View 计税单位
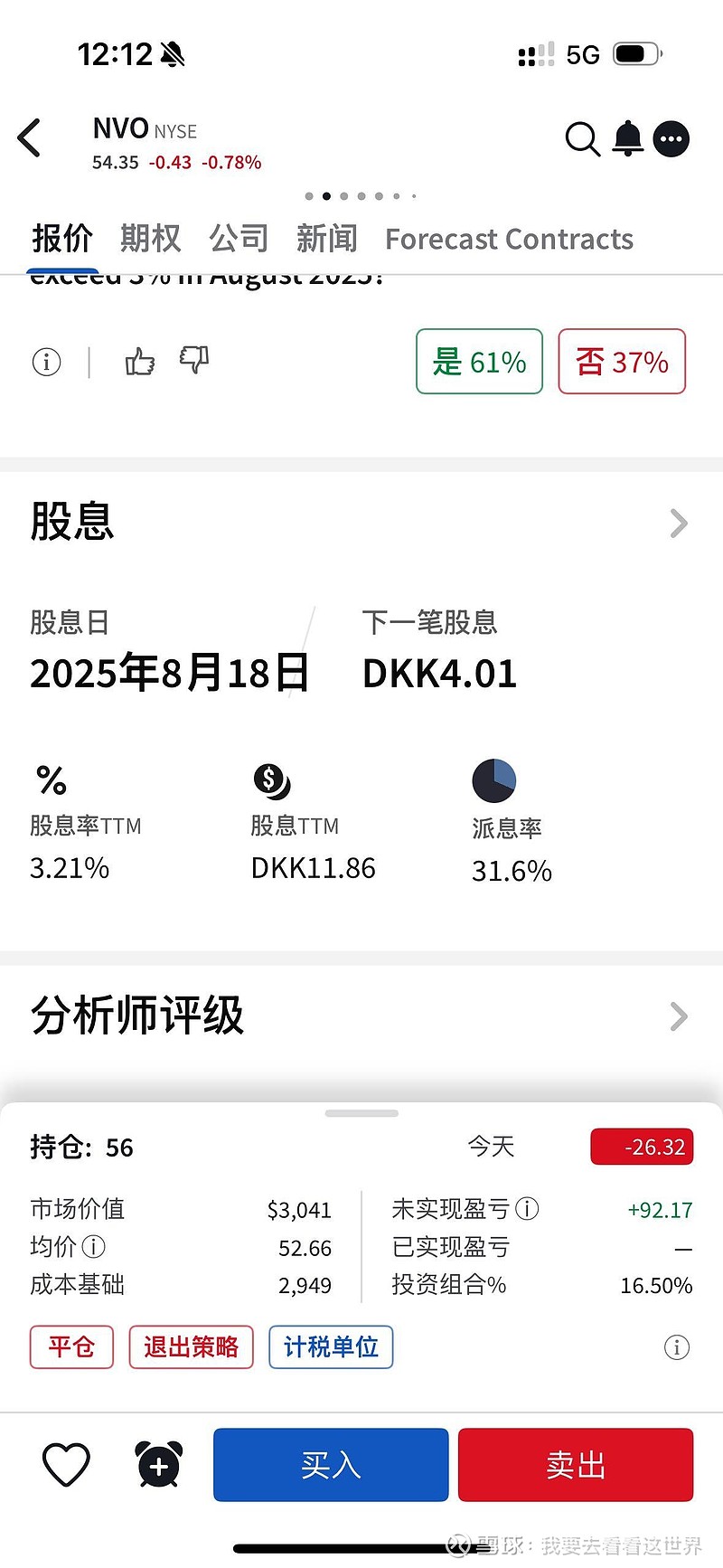 tap(331, 1347)
